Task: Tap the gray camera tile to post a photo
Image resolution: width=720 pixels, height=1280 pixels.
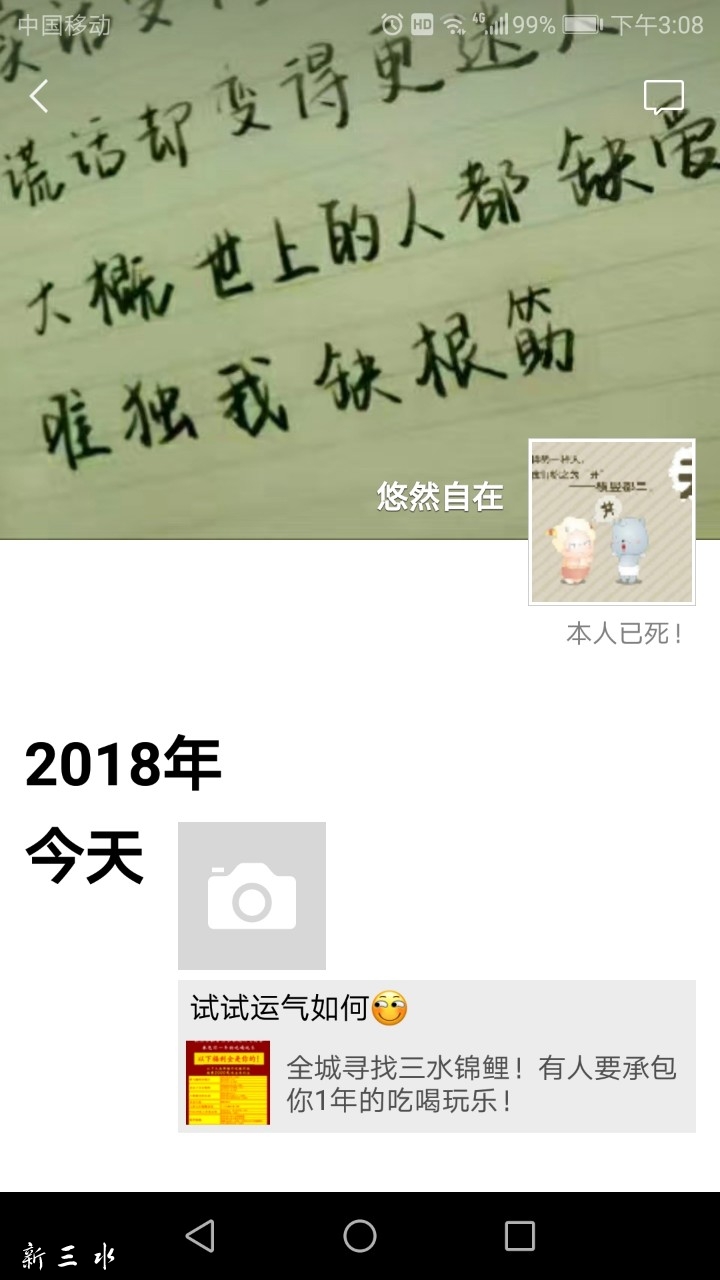Action: pos(252,895)
